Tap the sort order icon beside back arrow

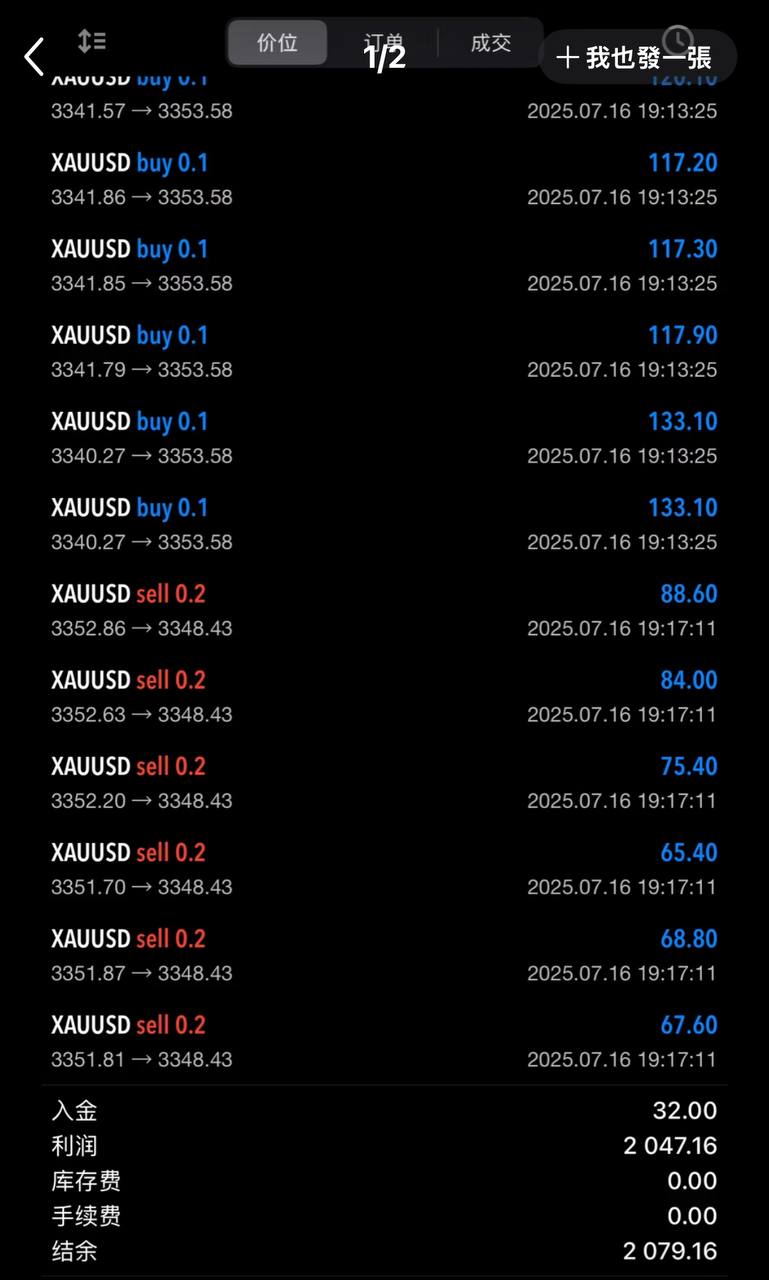[92, 40]
